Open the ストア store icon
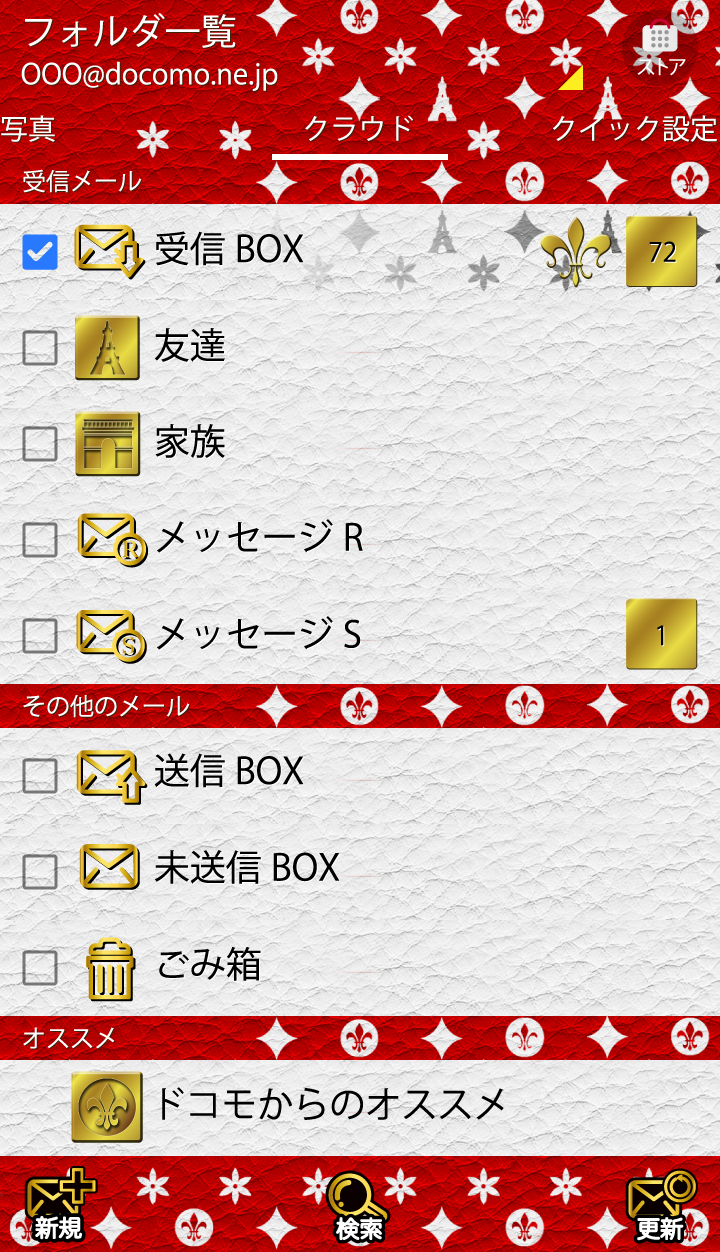Screen dimensions: 720x1252 (x=660, y=48)
